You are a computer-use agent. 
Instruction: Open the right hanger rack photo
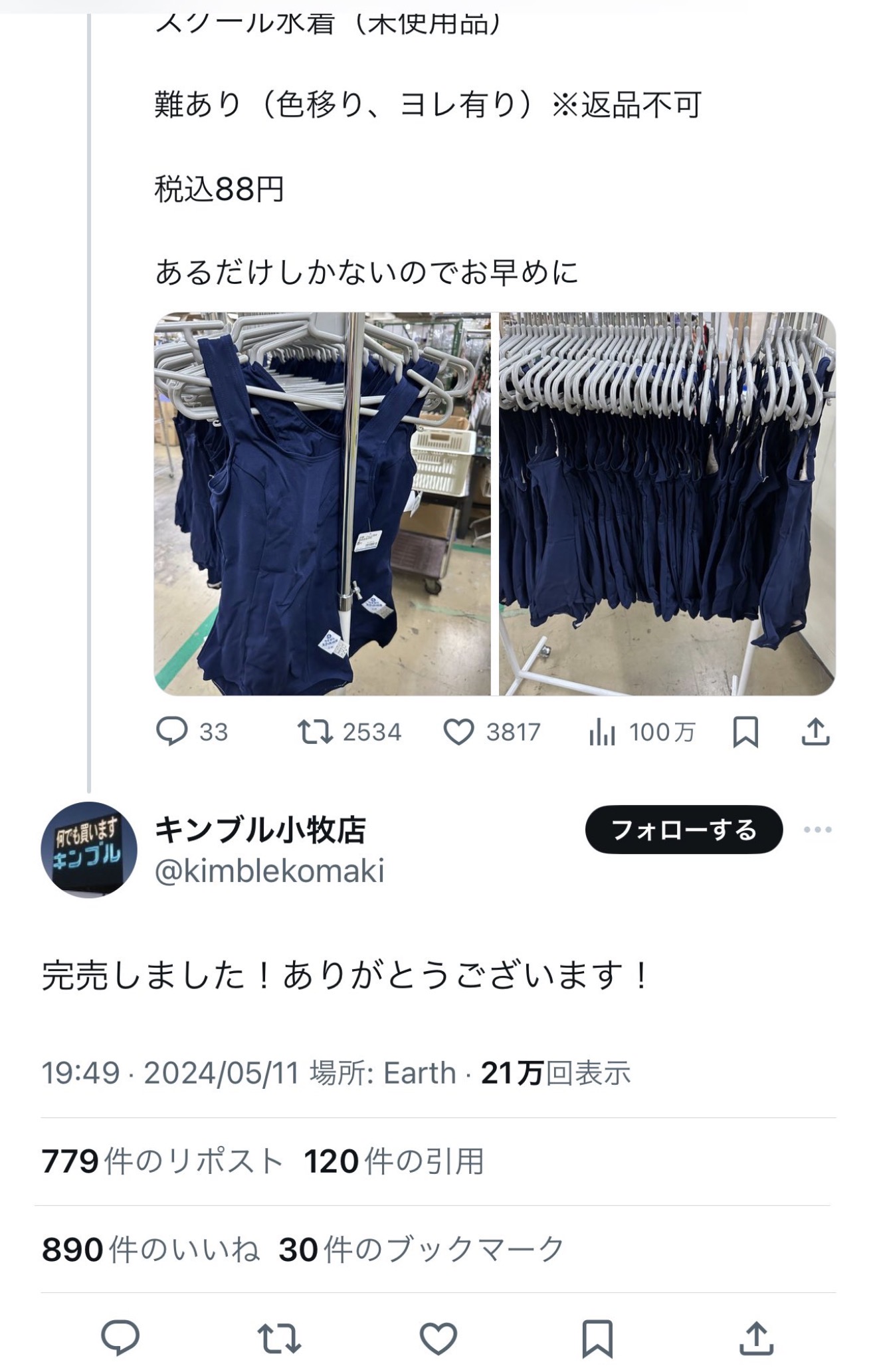point(667,503)
